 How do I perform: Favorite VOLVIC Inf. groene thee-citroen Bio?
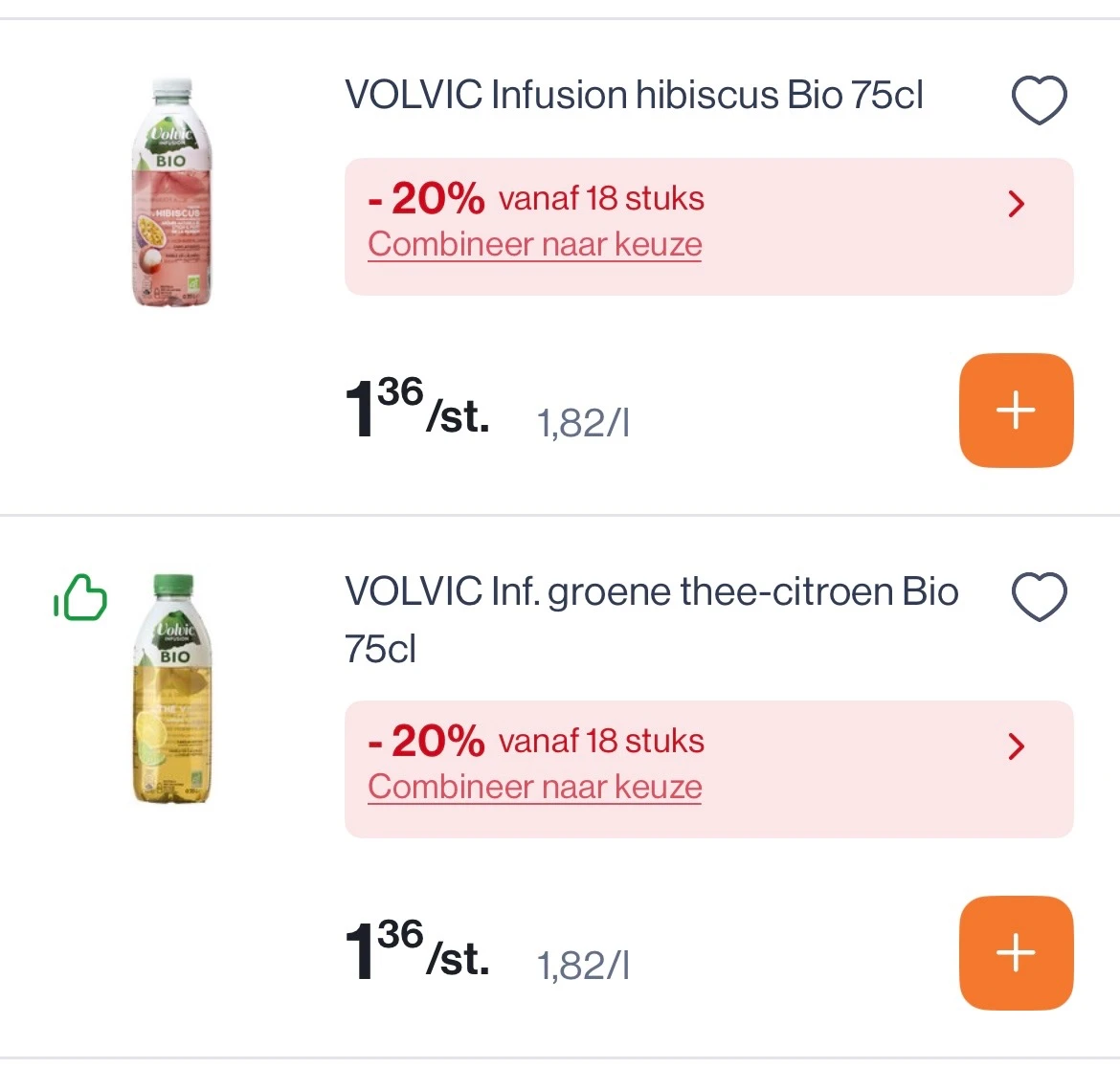[1039, 596]
